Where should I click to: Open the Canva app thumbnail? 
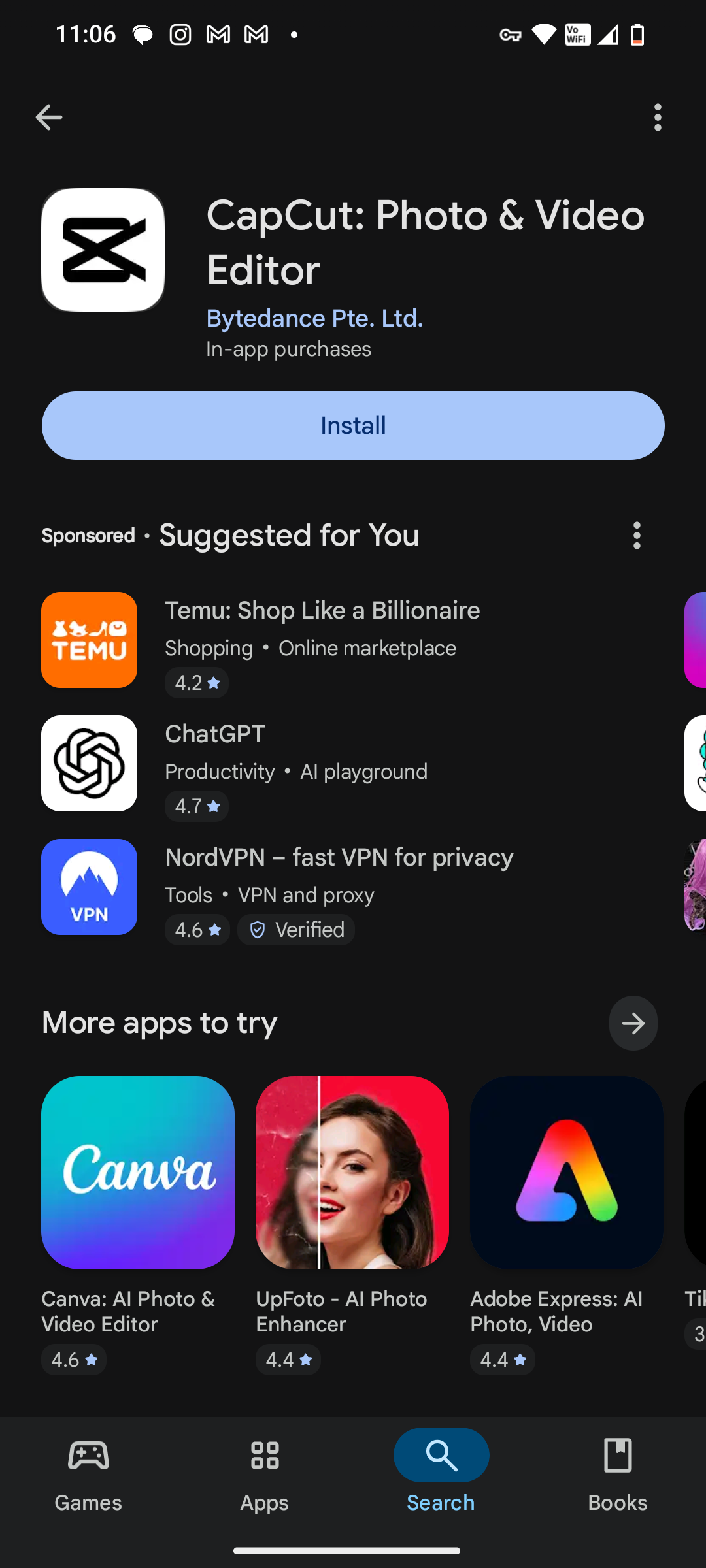tap(138, 1171)
